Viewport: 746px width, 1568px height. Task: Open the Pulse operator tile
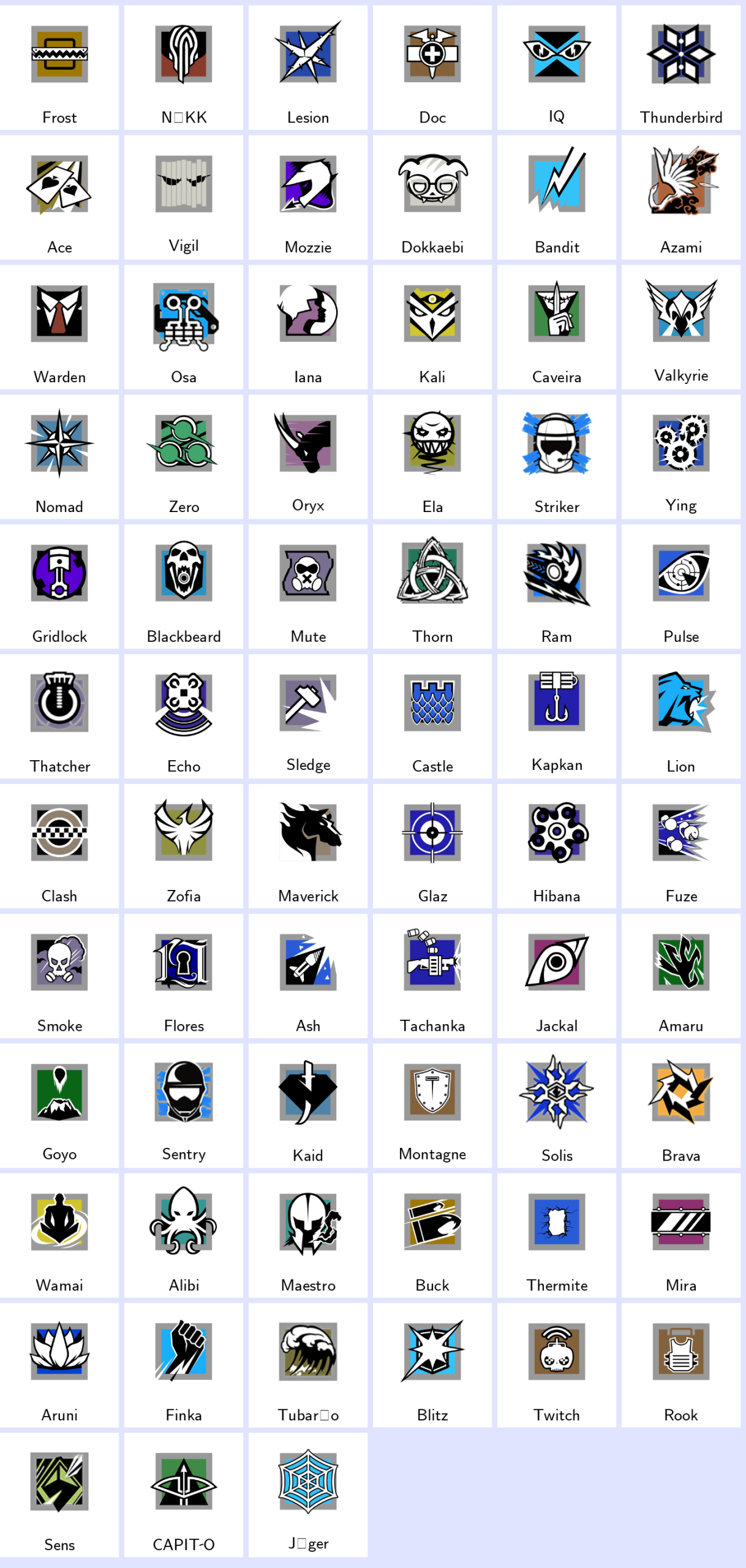680,587
